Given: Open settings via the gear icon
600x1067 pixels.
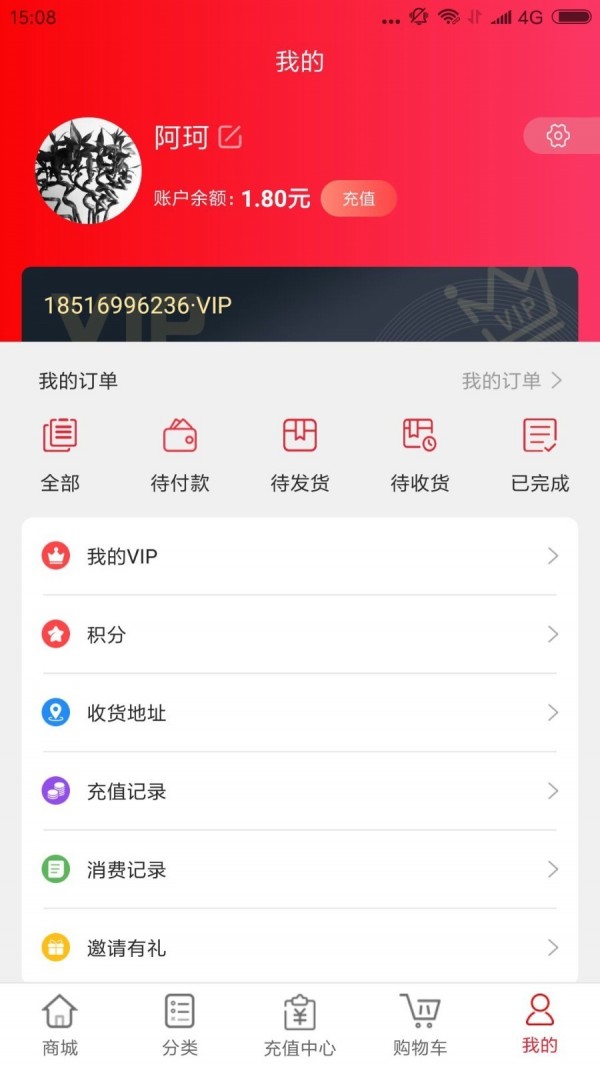Looking at the screenshot, I should point(558,136).
